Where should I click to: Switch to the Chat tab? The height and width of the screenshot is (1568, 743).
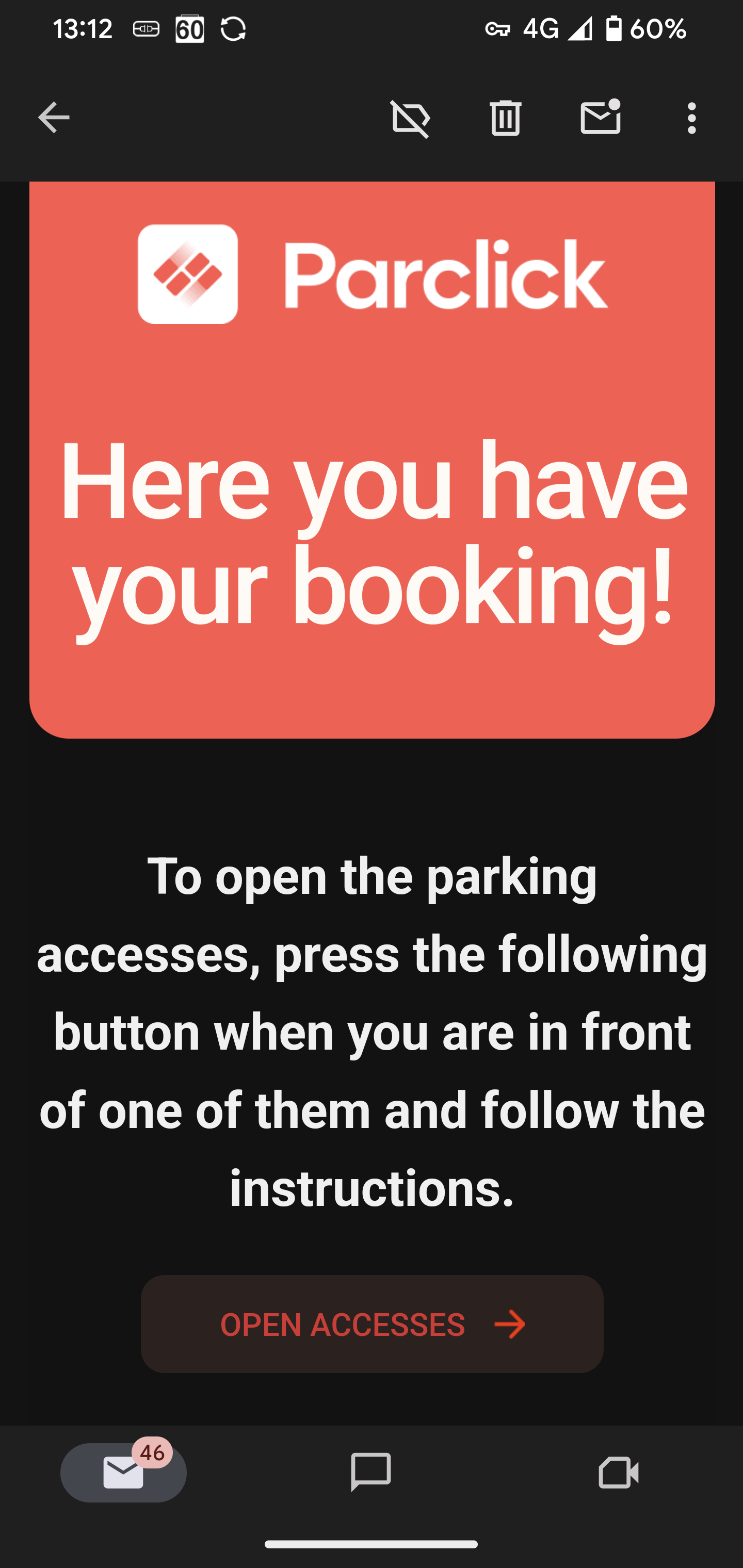coord(371,1473)
